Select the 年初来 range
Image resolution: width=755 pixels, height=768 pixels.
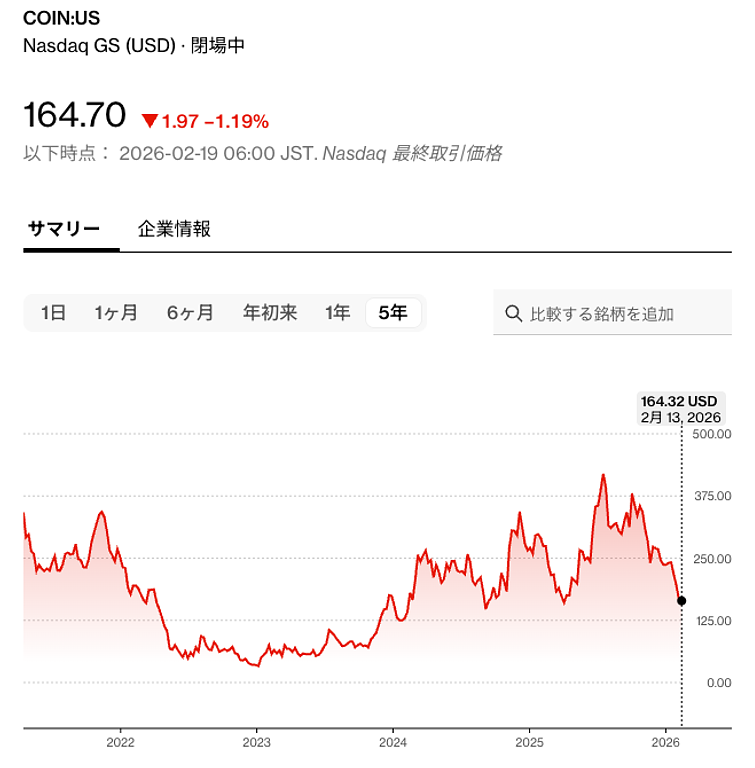tap(270, 313)
